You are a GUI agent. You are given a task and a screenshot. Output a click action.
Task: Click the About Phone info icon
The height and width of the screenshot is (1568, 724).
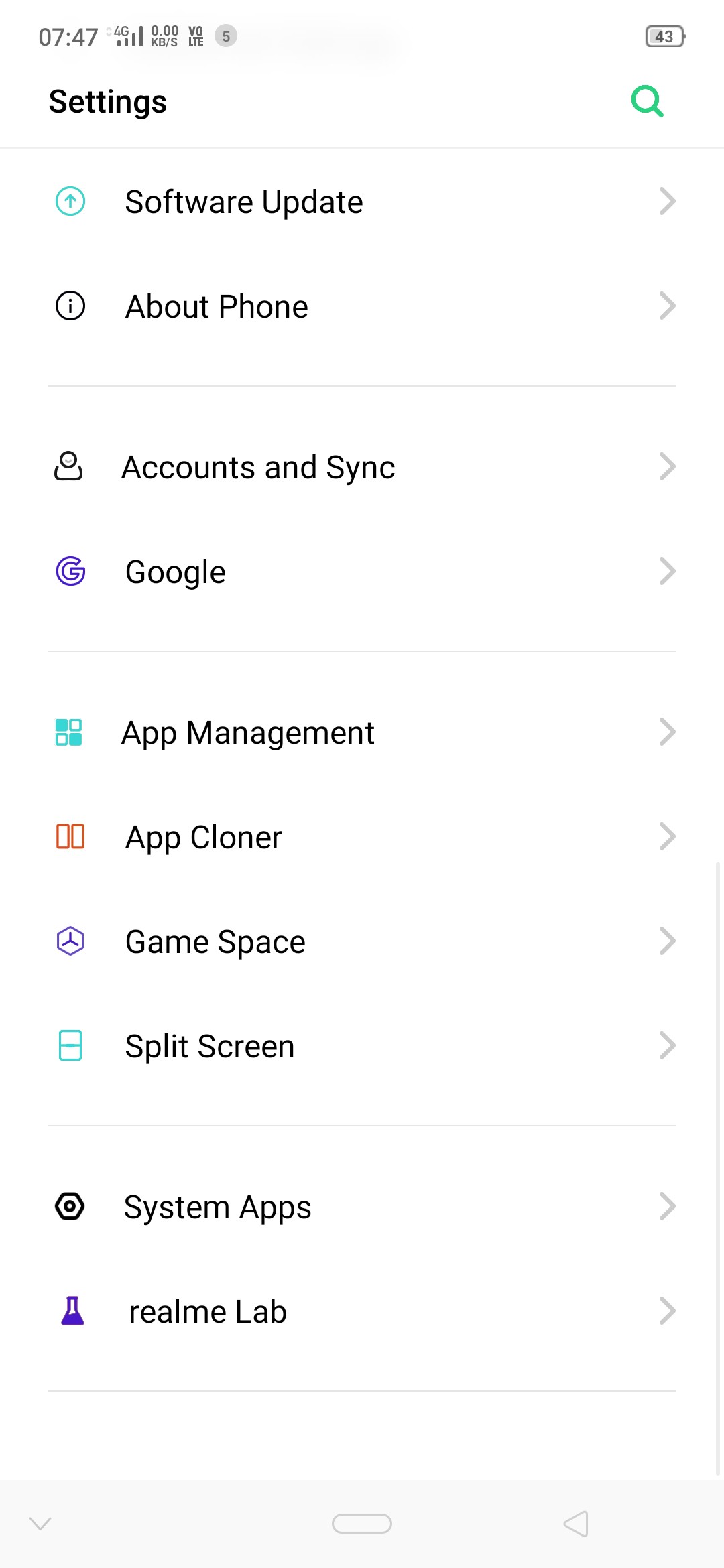click(x=70, y=307)
